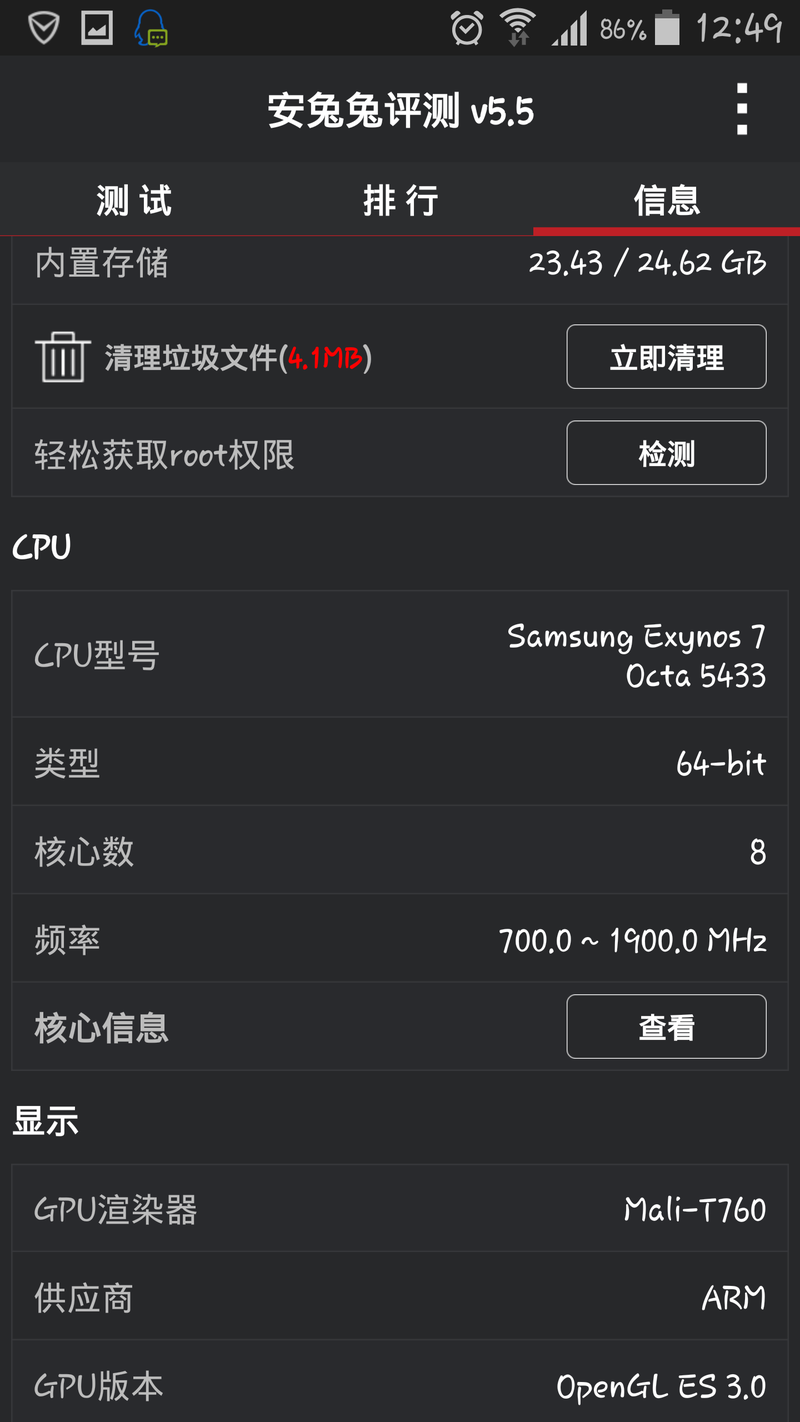Tap the cellular signal strength icon
The image size is (800, 1422).
coord(570,27)
